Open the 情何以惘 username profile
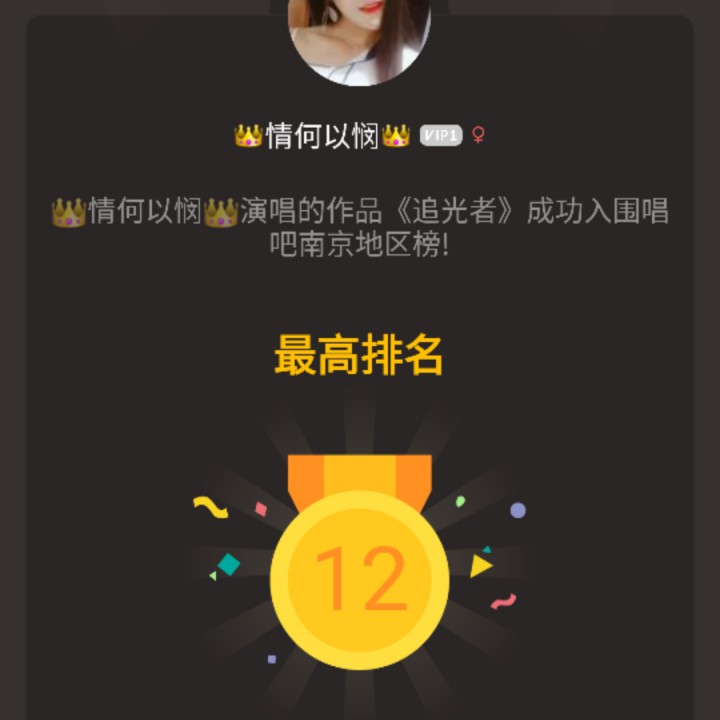 click(x=322, y=135)
